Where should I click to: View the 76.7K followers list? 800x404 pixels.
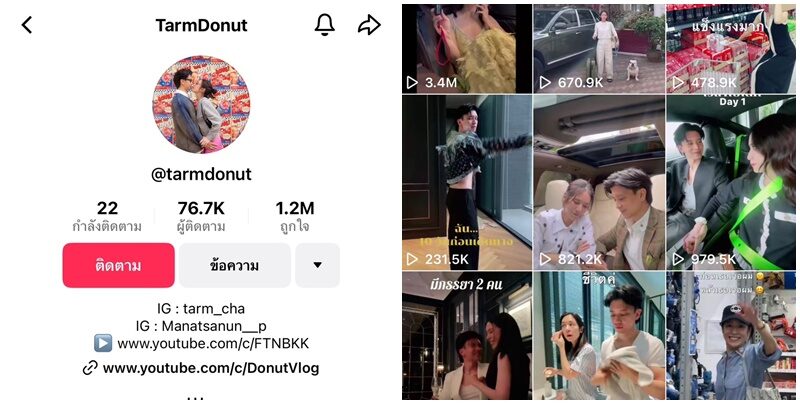tap(201, 215)
